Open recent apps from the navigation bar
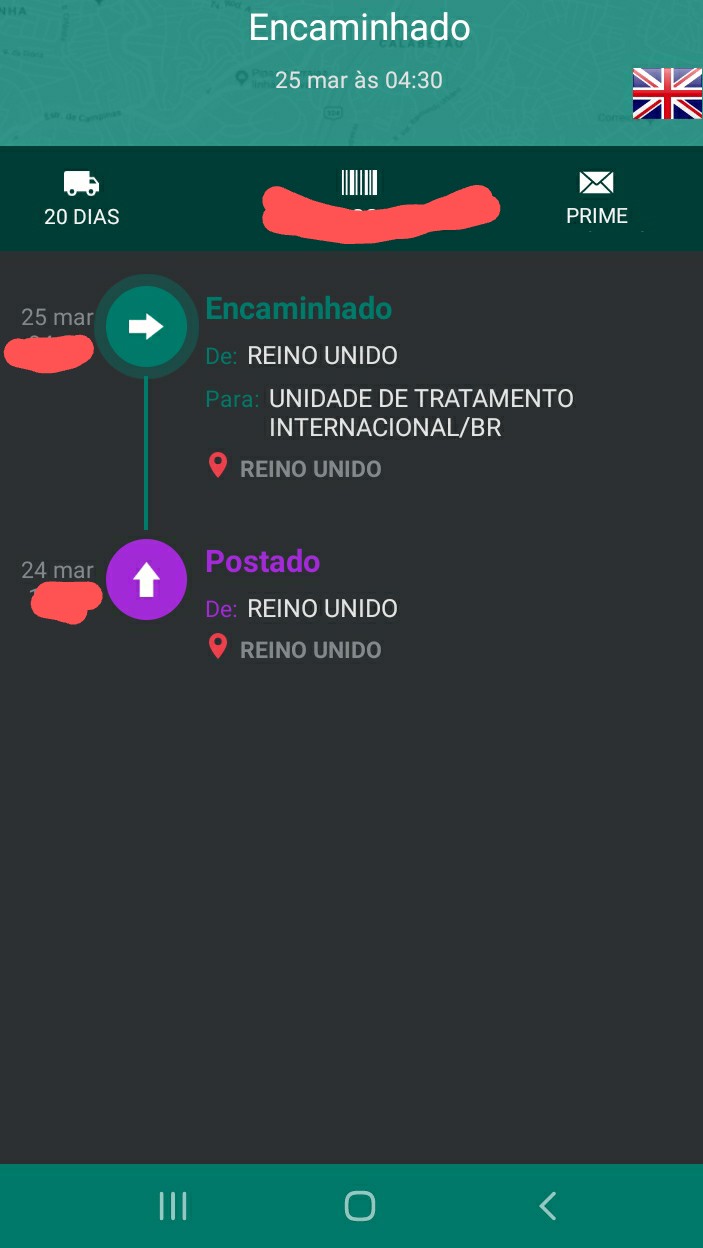The image size is (703, 1248). (173, 1206)
